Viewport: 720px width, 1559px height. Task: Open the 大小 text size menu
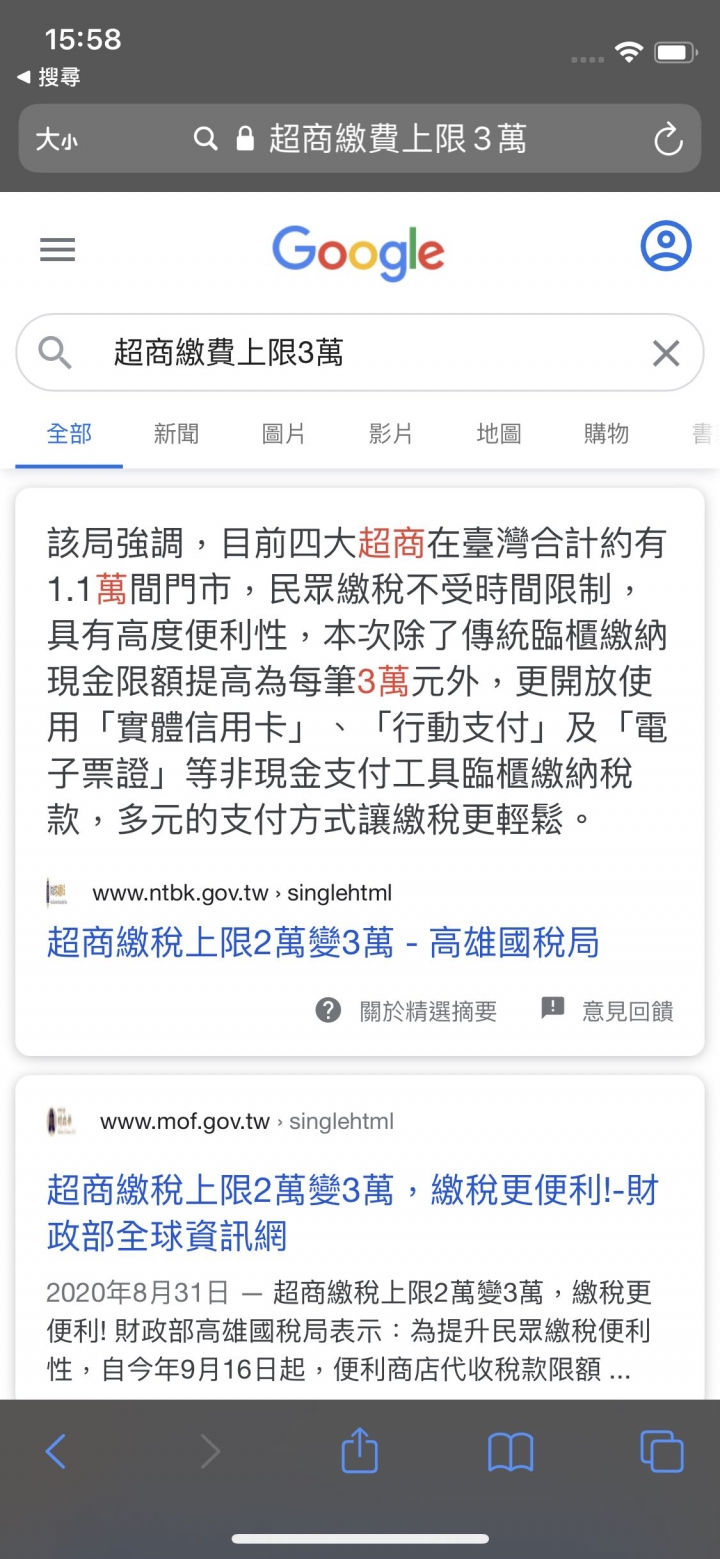(56, 140)
